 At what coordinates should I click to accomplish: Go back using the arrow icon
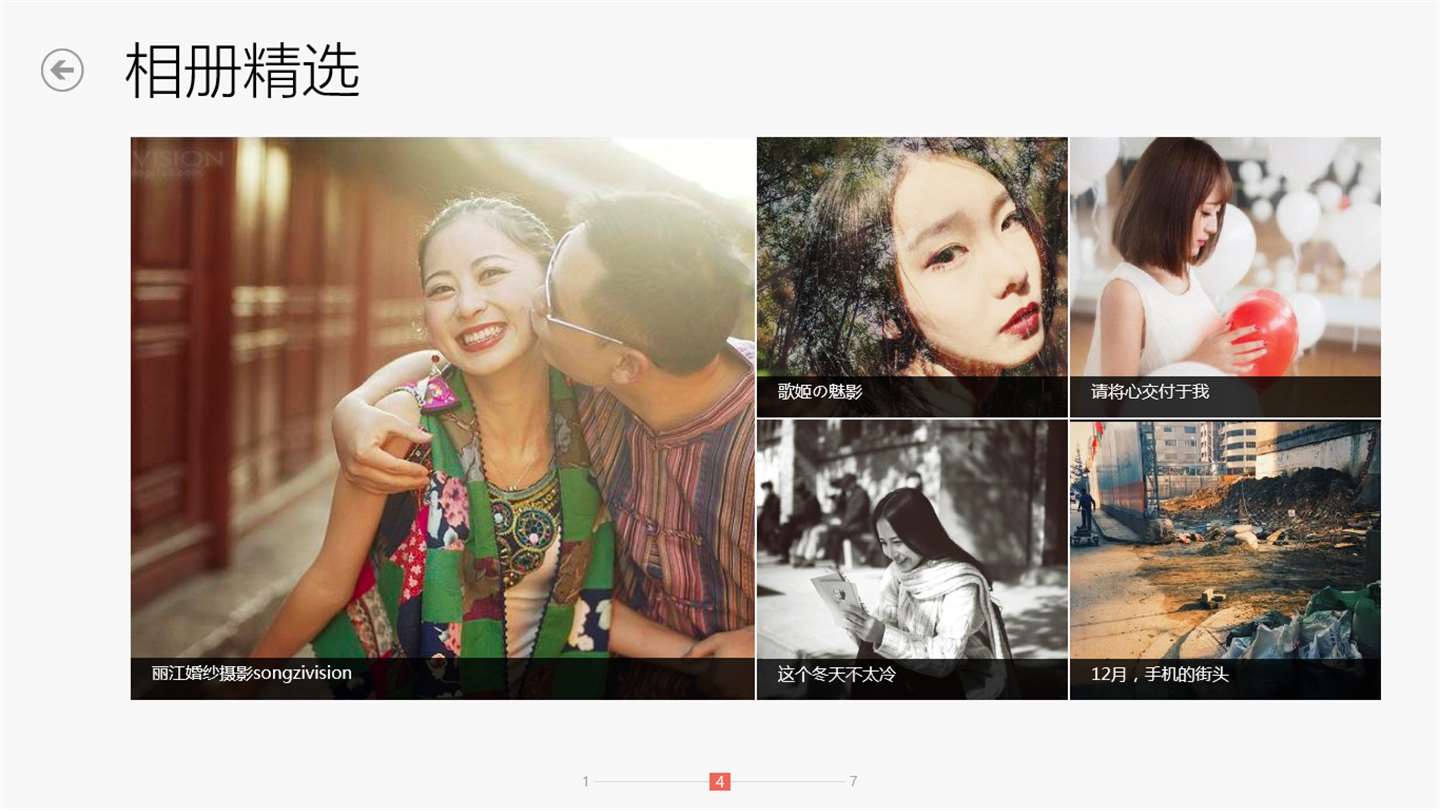[x=62, y=70]
